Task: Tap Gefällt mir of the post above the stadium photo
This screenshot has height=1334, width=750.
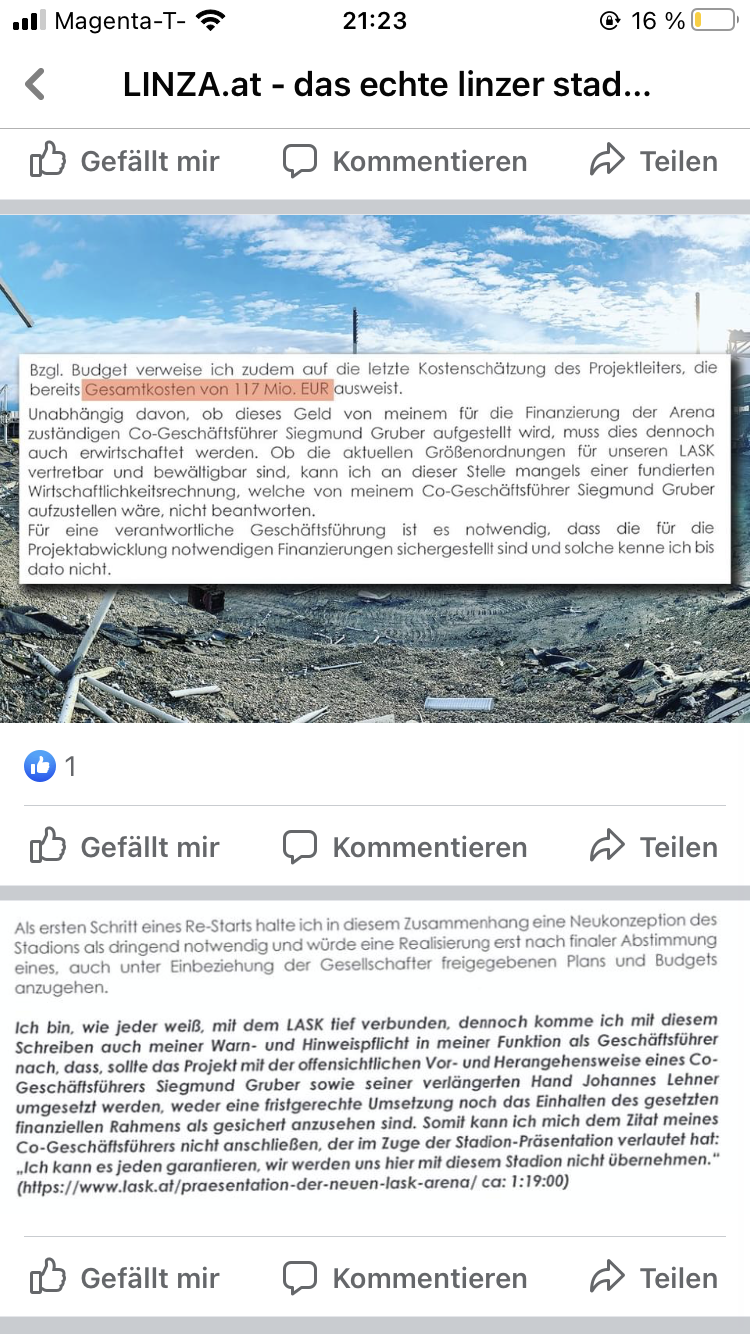Action: tap(124, 161)
